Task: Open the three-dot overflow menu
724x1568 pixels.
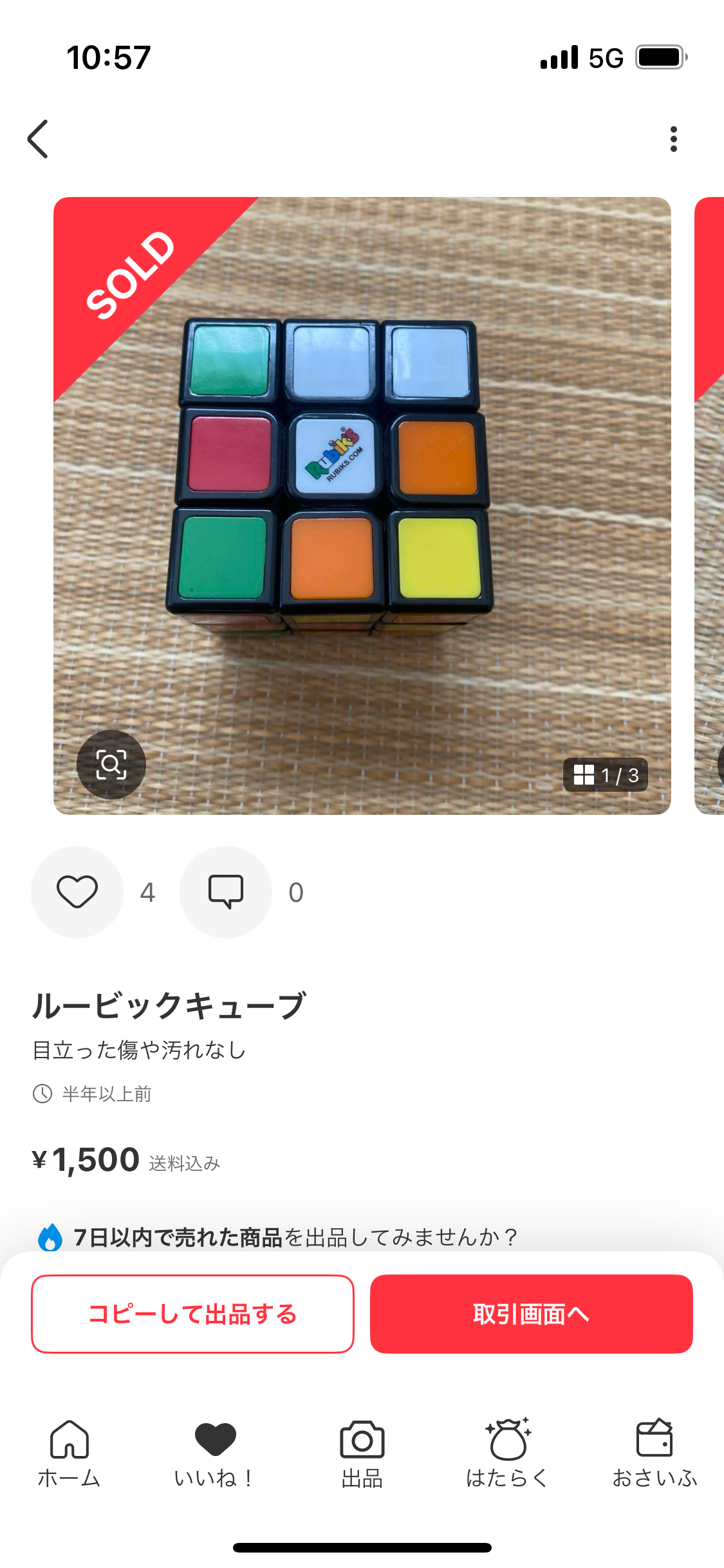Action: pyautogui.click(x=673, y=138)
